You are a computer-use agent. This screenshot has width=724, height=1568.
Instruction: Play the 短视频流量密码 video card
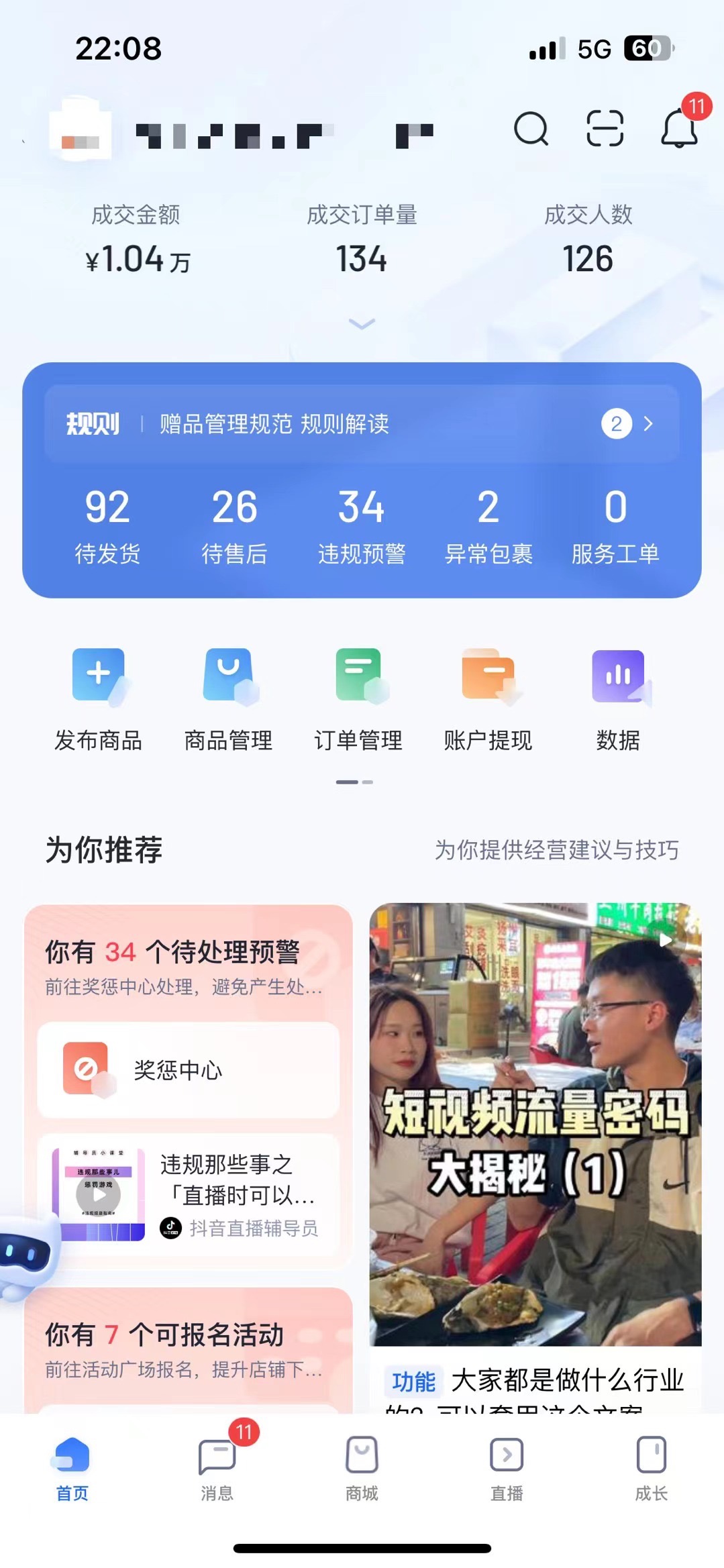point(535,1124)
